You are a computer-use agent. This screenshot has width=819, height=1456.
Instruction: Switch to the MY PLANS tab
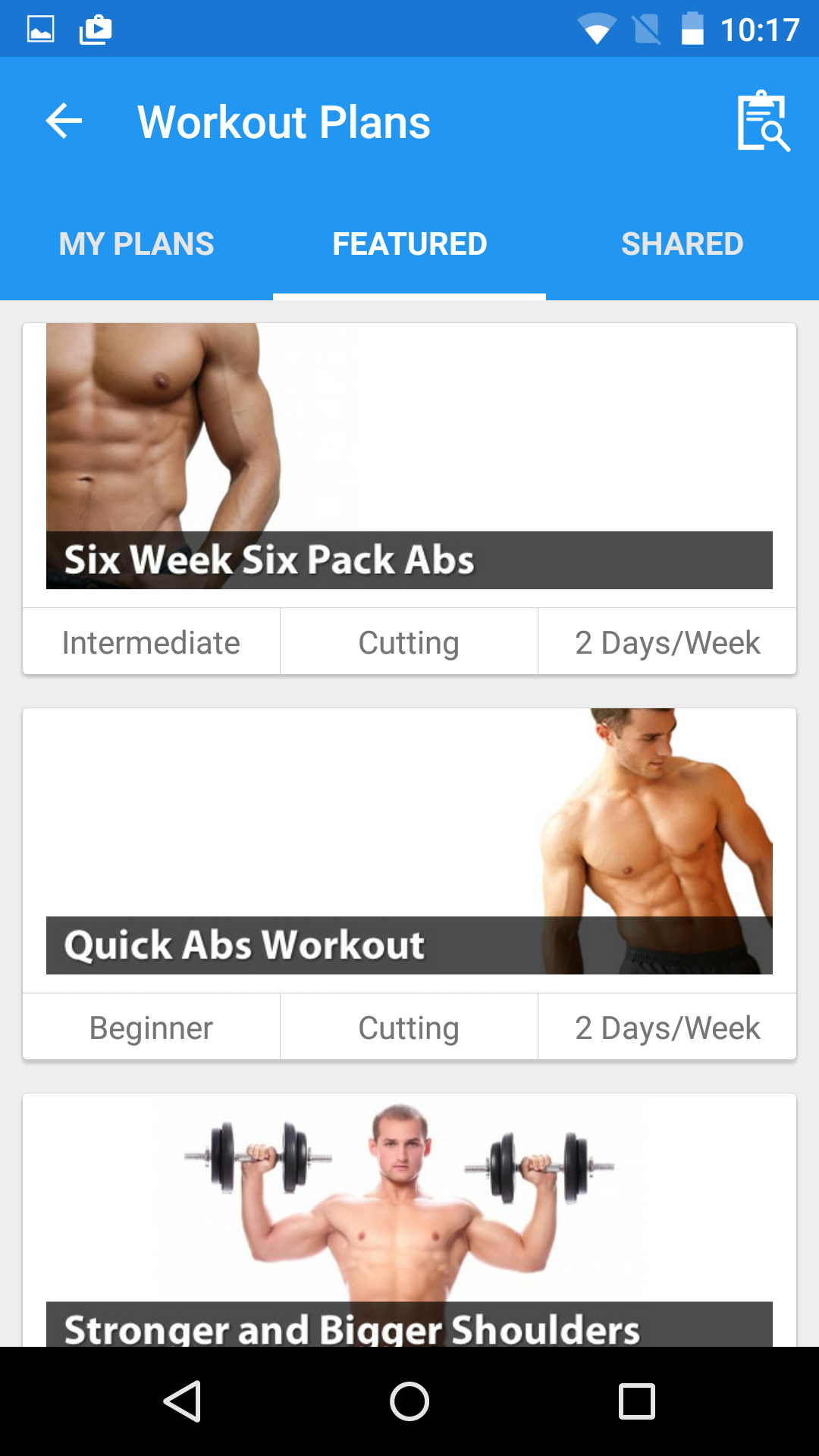click(136, 243)
